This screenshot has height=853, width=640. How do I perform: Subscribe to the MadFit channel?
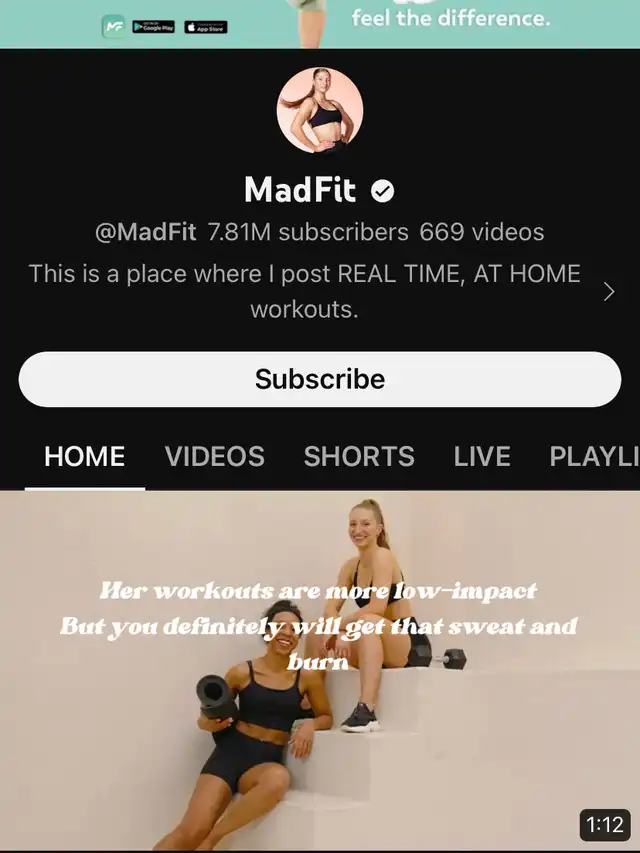point(320,379)
